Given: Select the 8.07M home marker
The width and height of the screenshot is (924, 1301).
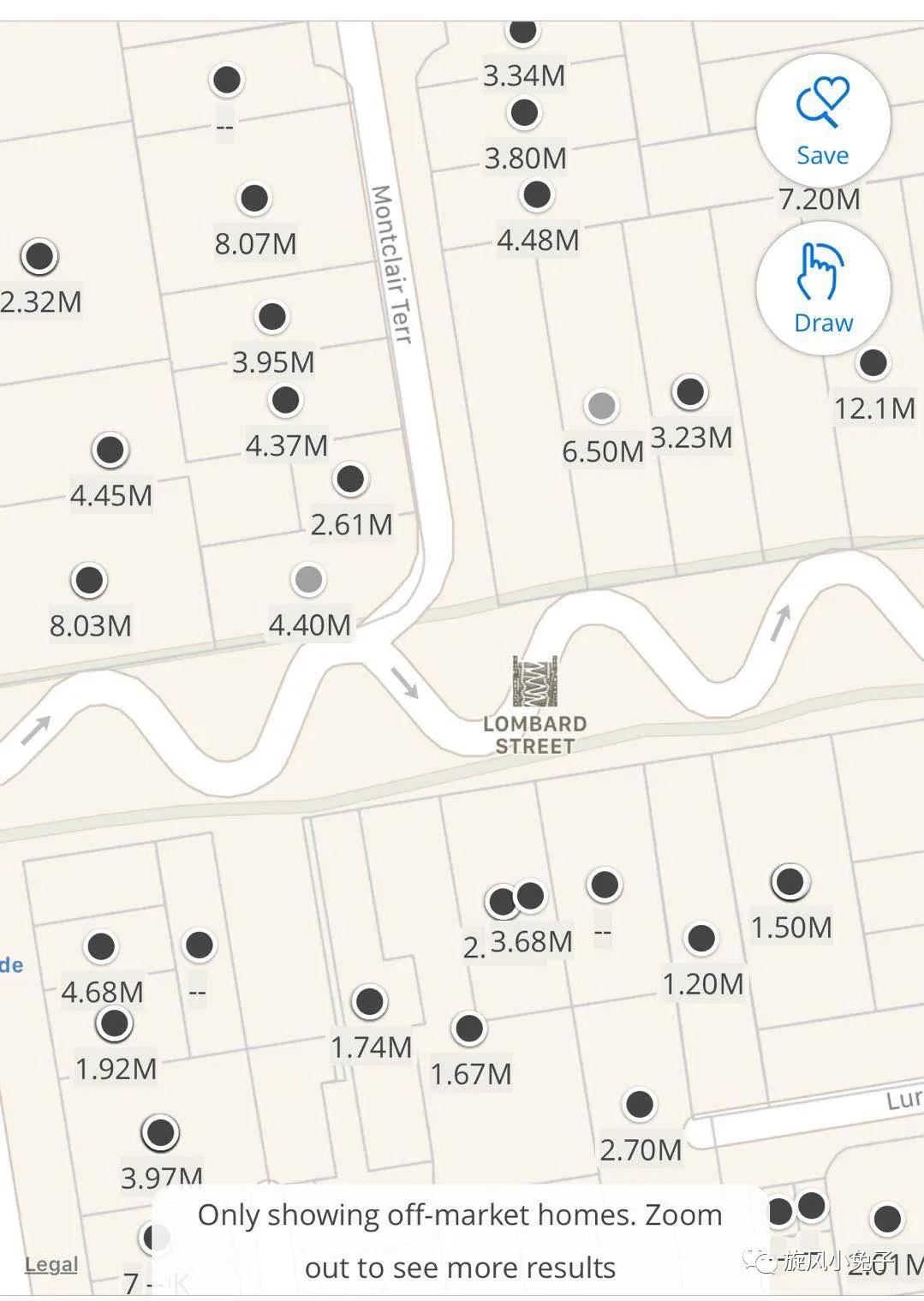Looking at the screenshot, I should coord(254,199).
